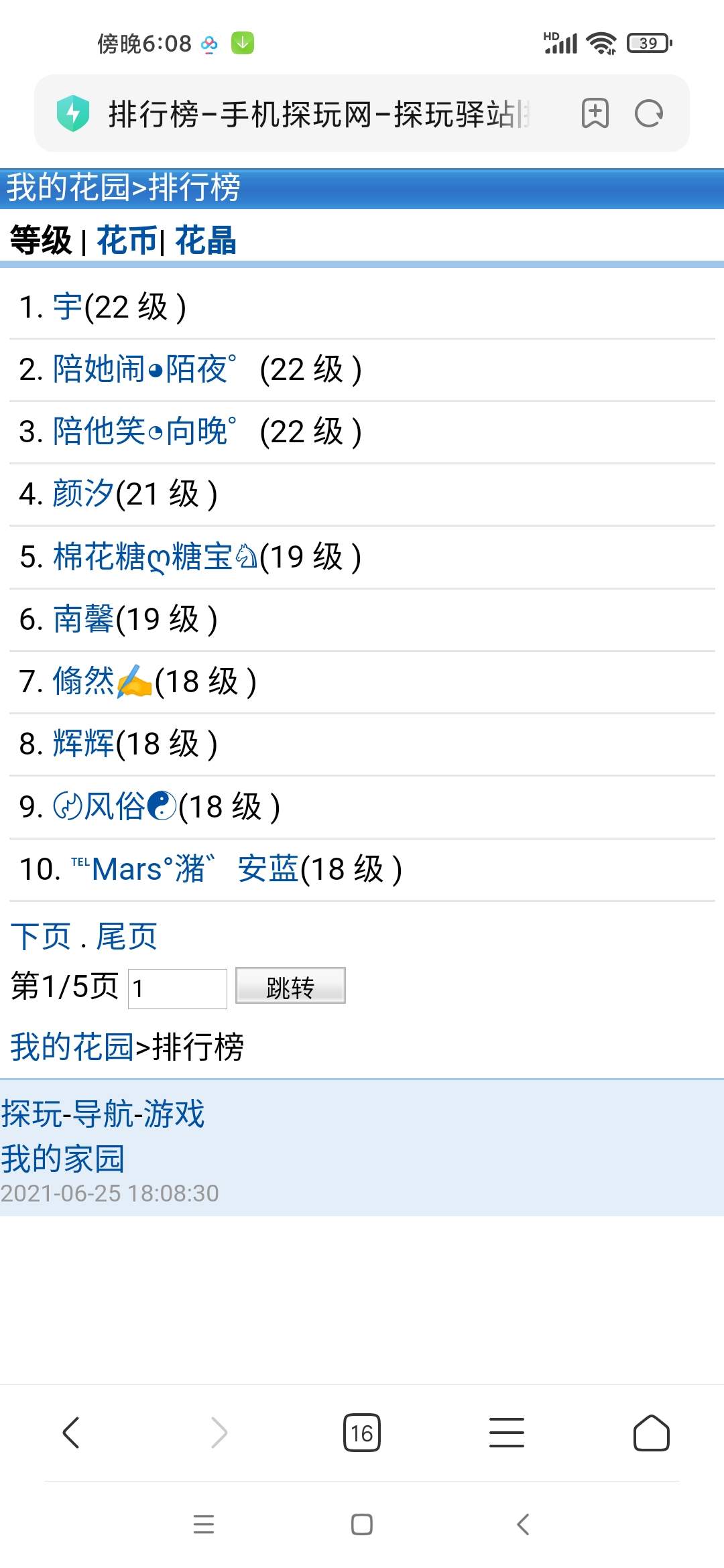Screen dimensions: 724x1568
Task: Open the profile of 南馨
Action: [x=83, y=619]
